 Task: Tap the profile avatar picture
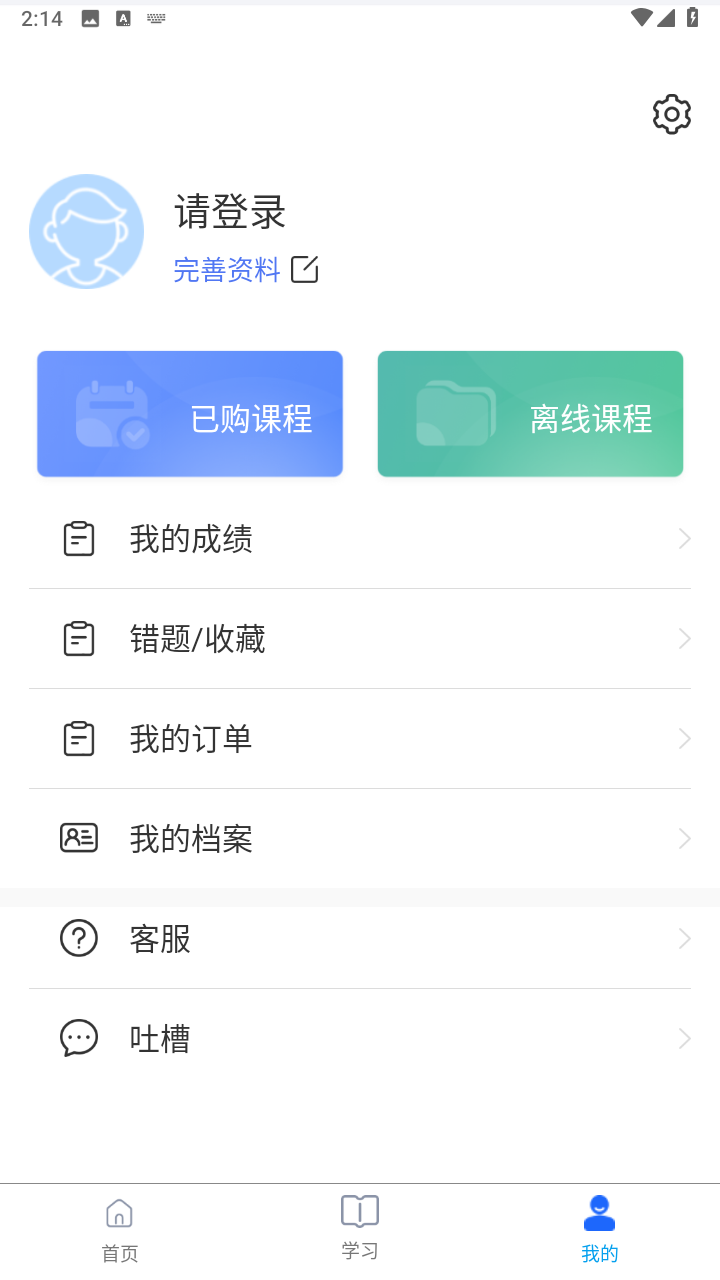click(x=87, y=232)
